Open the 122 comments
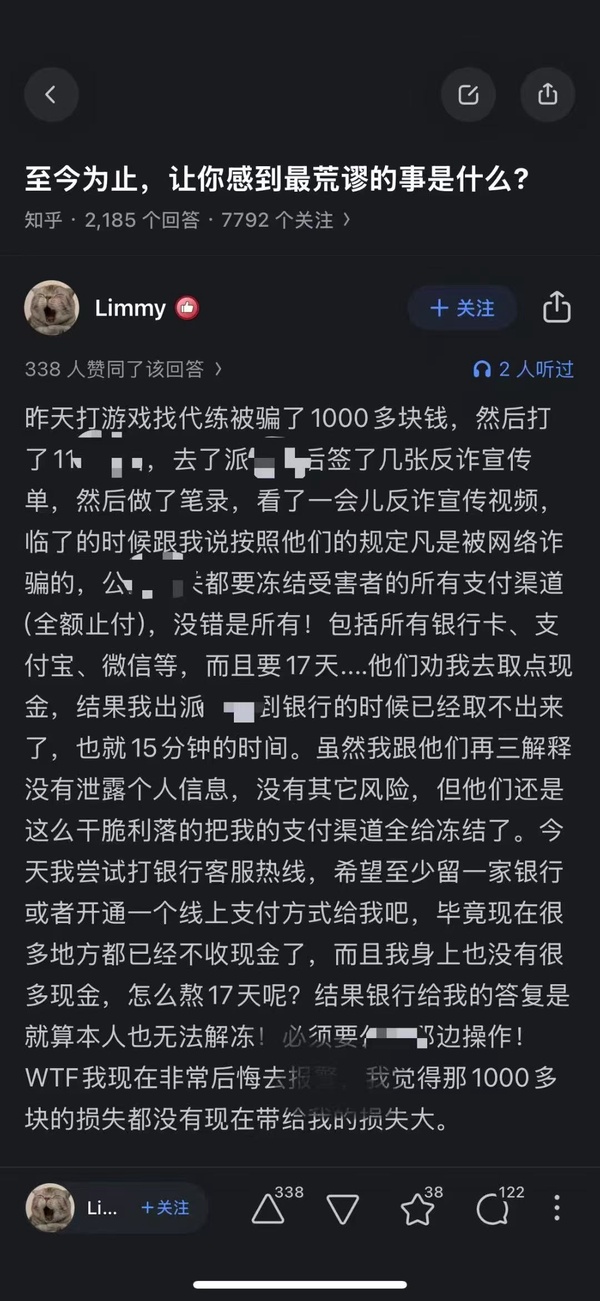This screenshot has width=600, height=1301. click(x=492, y=1209)
